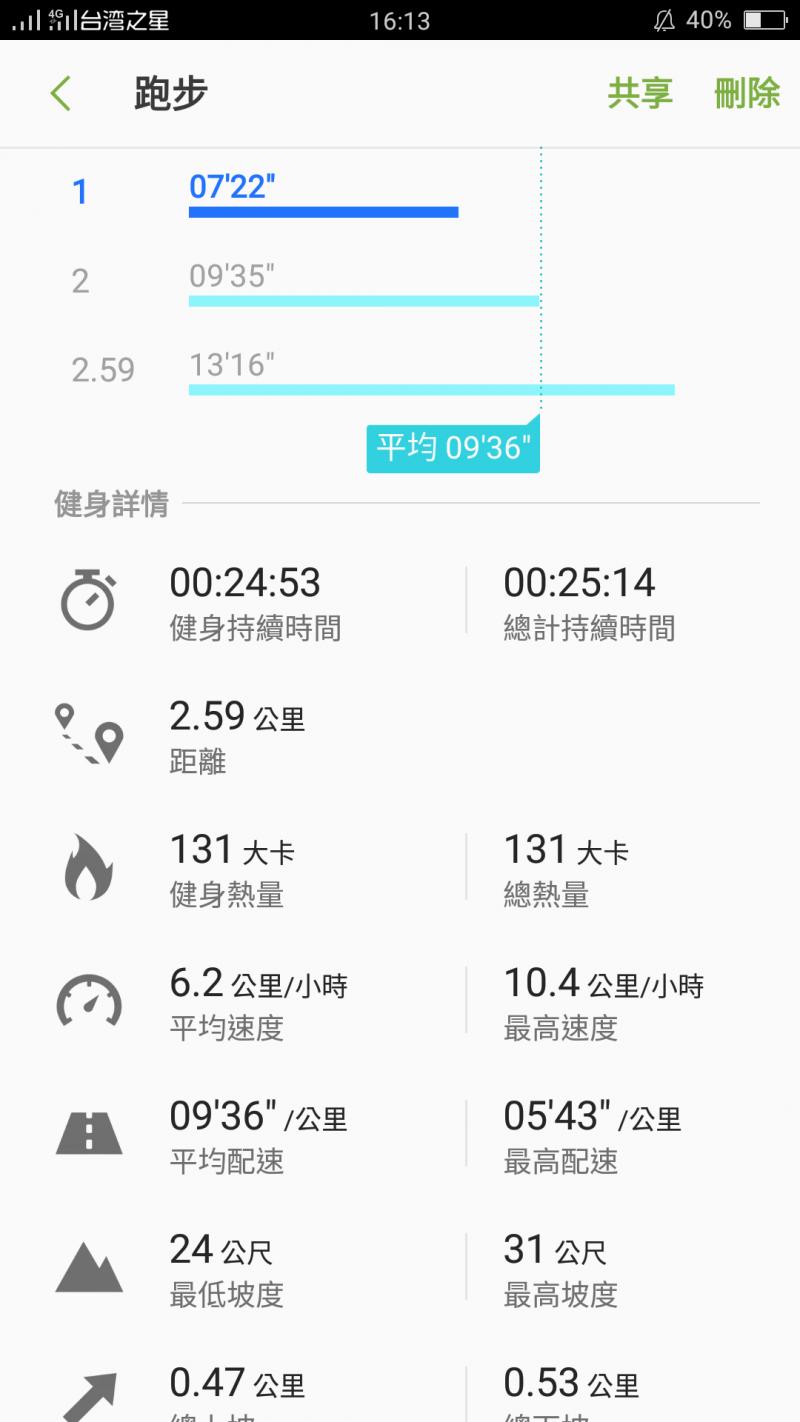This screenshot has width=800, height=1422.
Task: Share this run with 共享
Action: (640, 93)
